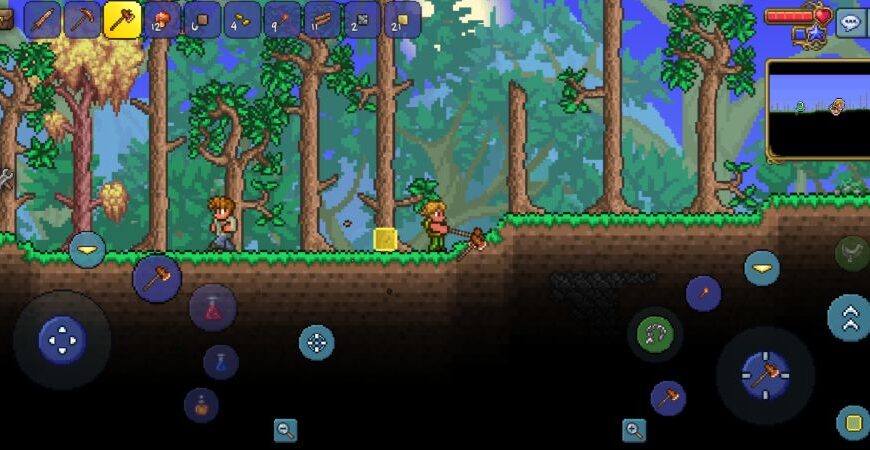Image resolution: width=870 pixels, height=450 pixels.
Task: Open the chat speech bubble
Action: [x=851, y=22]
